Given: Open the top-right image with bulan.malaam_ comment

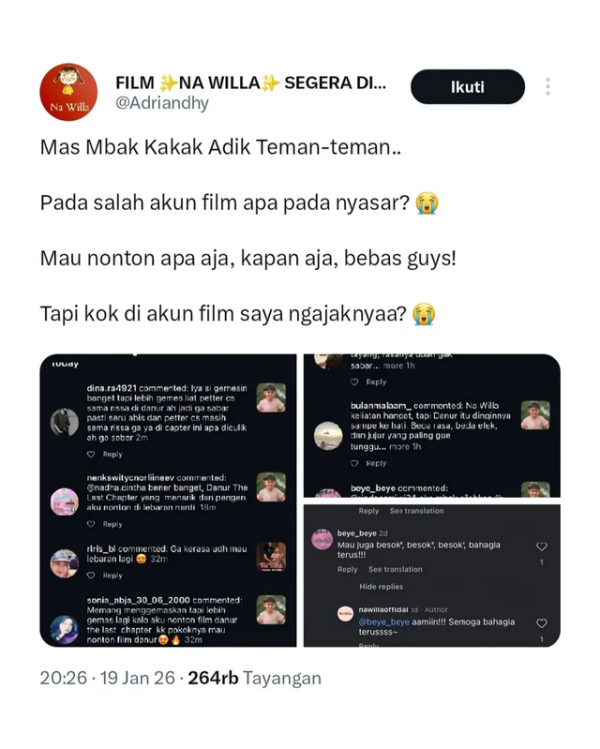Looking at the screenshot, I should pyautogui.click(x=432, y=425).
